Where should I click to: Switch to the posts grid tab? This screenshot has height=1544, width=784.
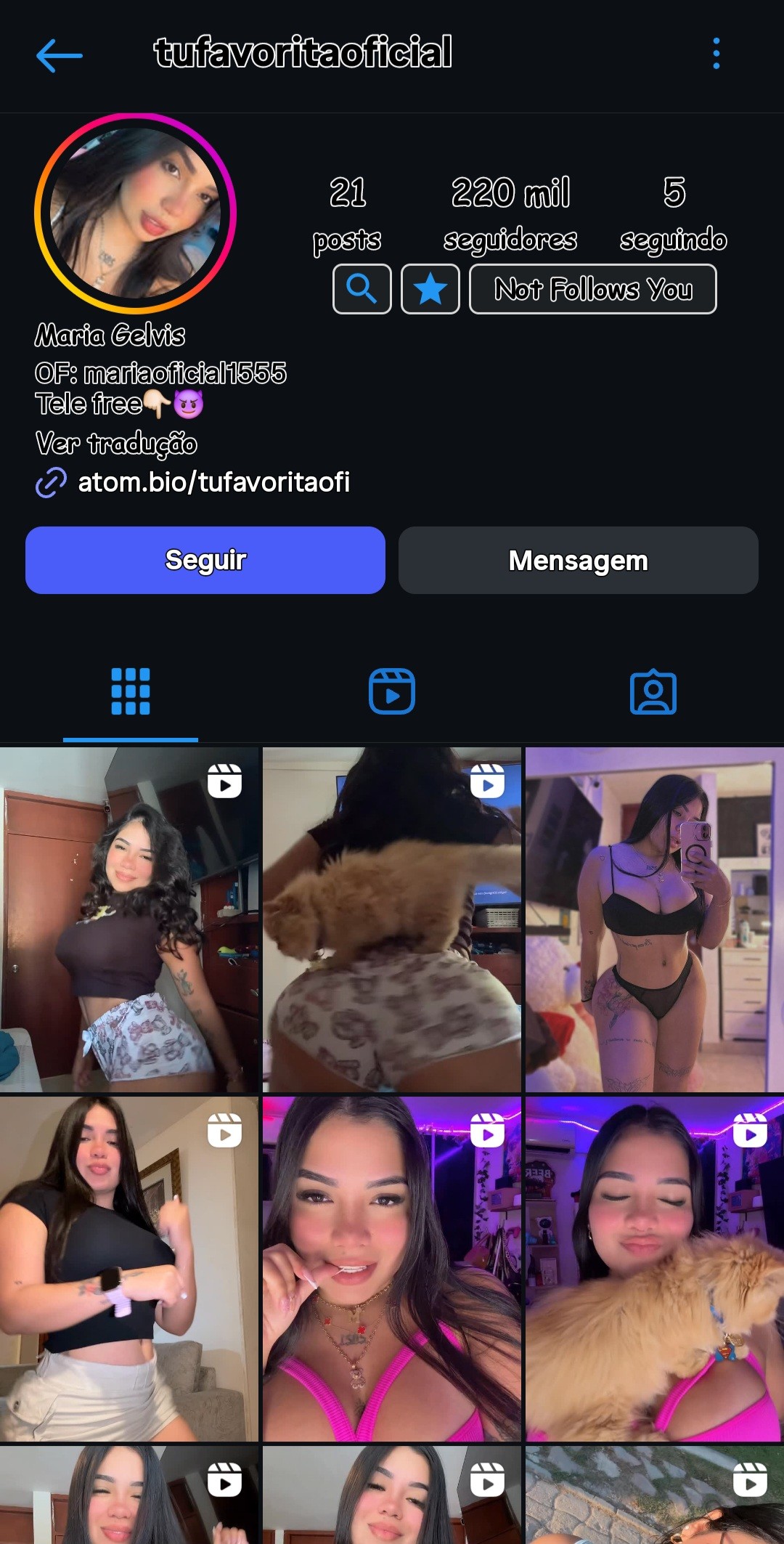[131, 691]
